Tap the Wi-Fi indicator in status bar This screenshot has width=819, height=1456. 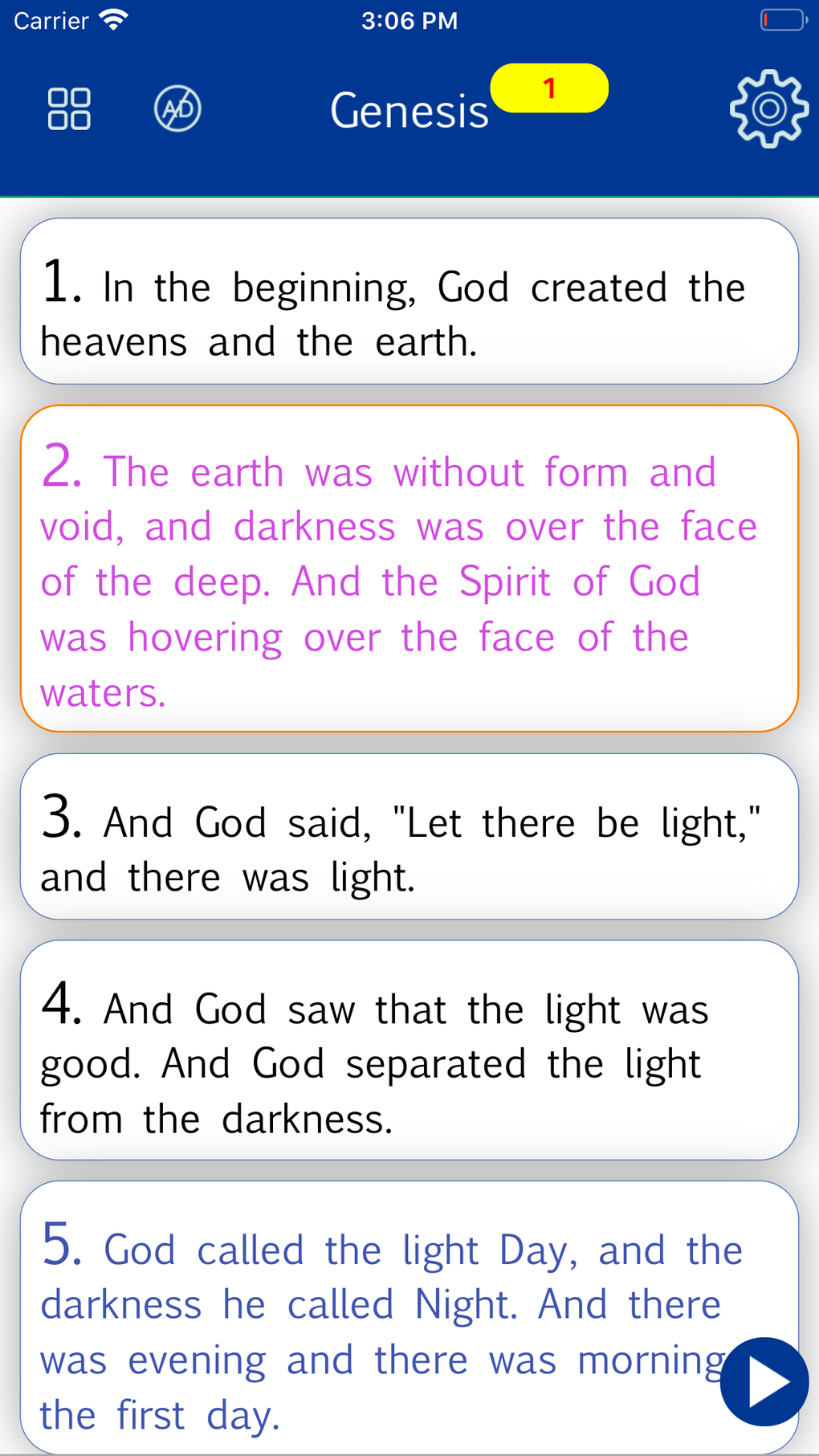tap(112, 19)
